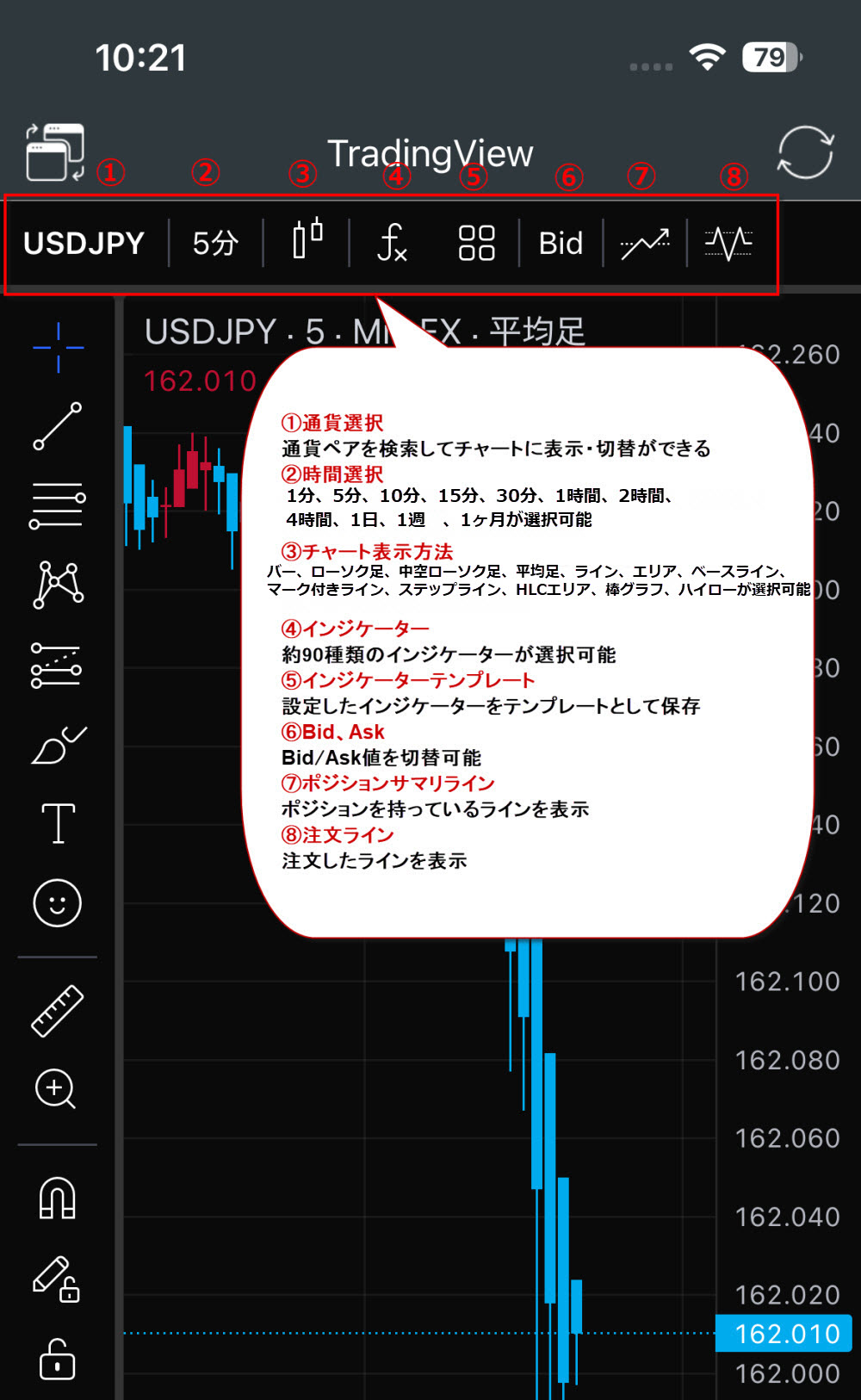Image resolution: width=861 pixels, height=1400 pixels.
Task: Tap the padlock icon to lock drawings
Action: (58, 1359)
